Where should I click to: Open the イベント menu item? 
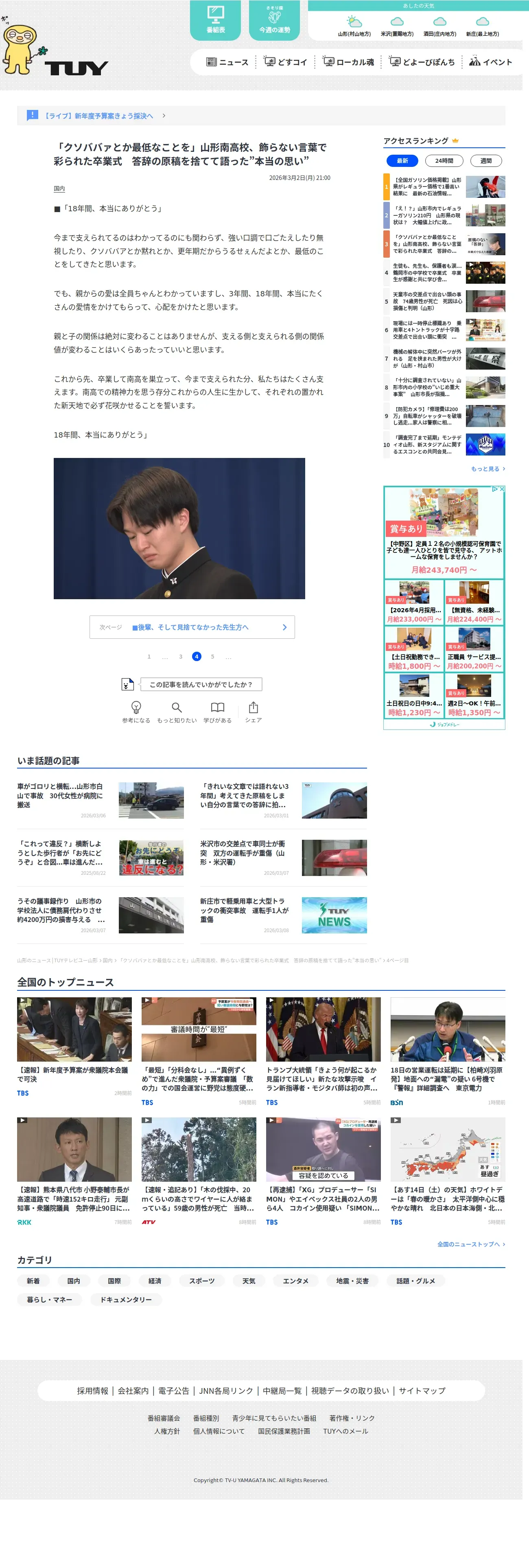491,62
